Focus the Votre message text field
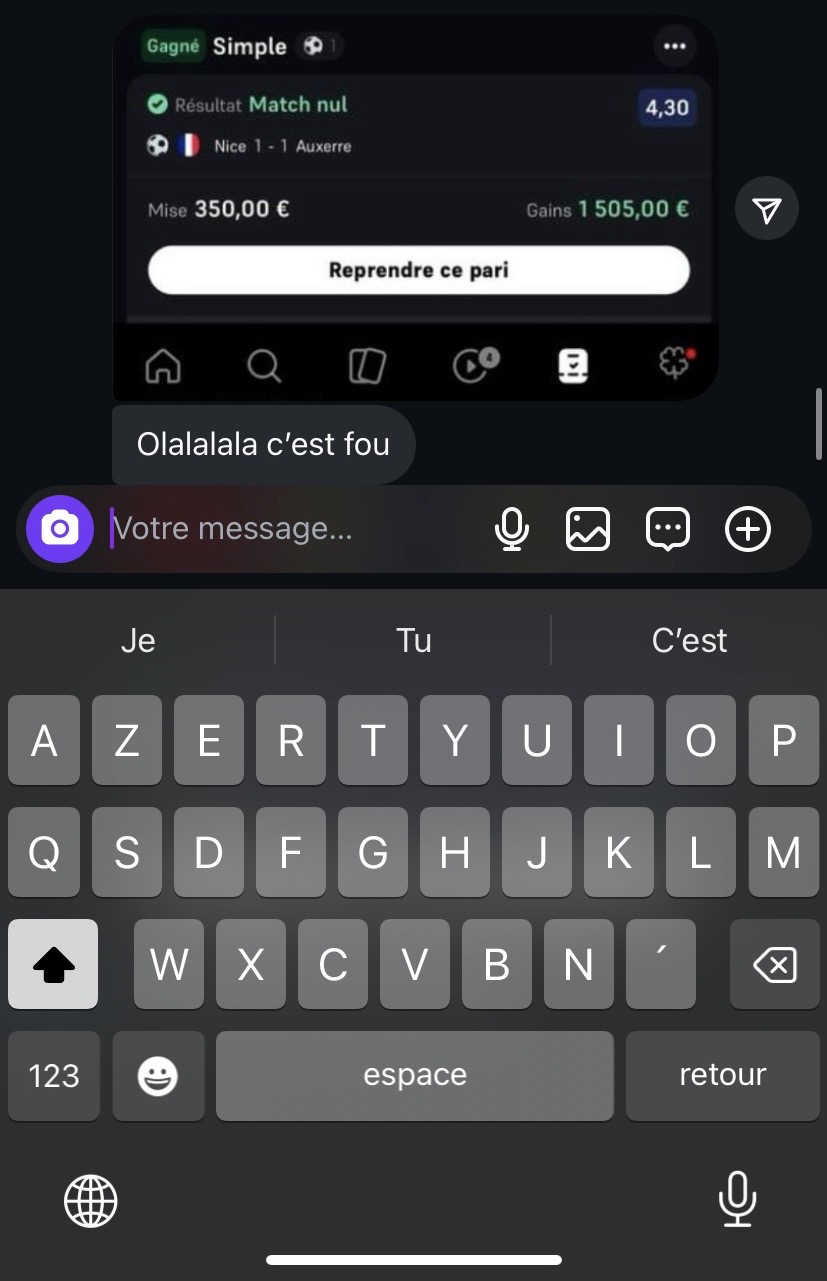This screenshot has height=1281, width=827. pos(290,528)
